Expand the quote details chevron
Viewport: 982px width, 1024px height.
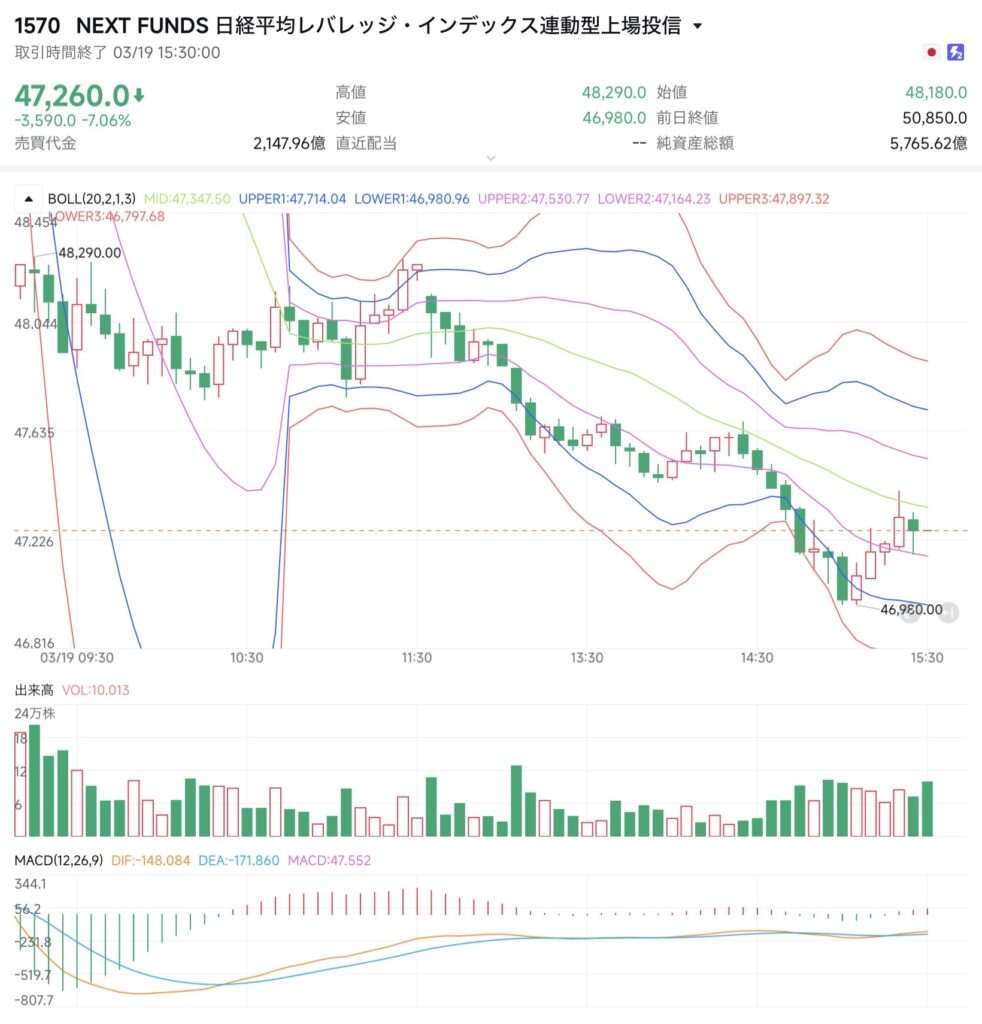(x=490, y=157)
